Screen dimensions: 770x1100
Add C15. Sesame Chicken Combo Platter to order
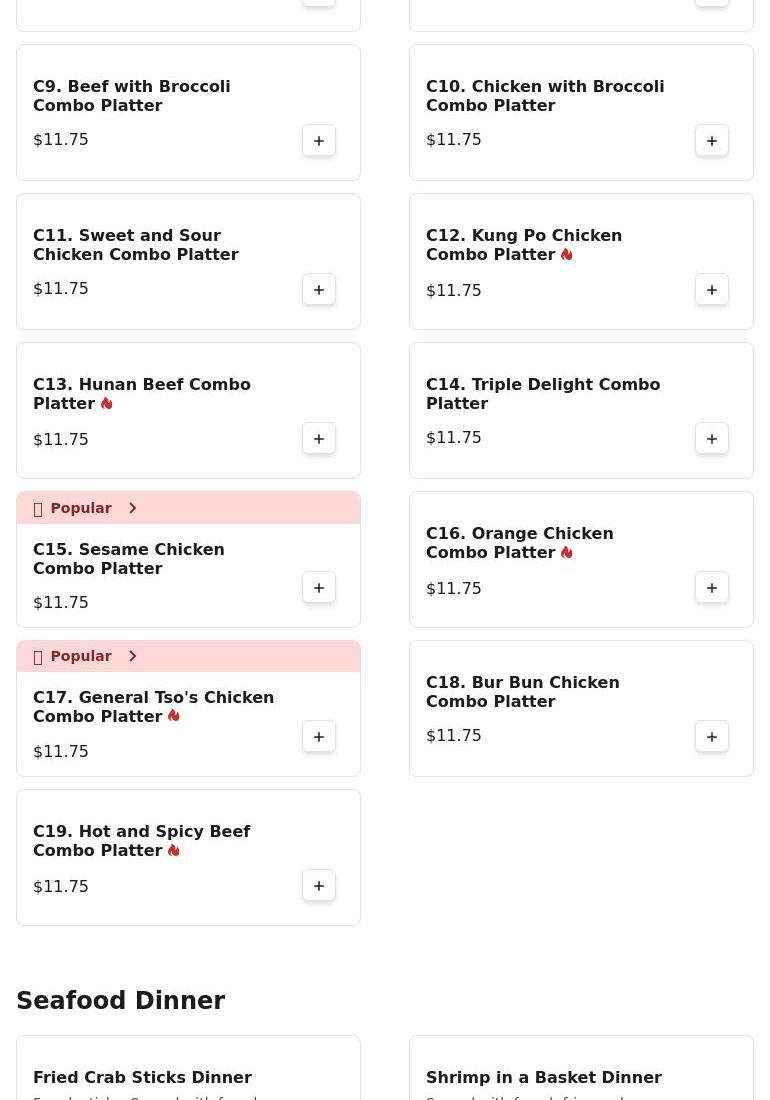[x=319, y=587]
